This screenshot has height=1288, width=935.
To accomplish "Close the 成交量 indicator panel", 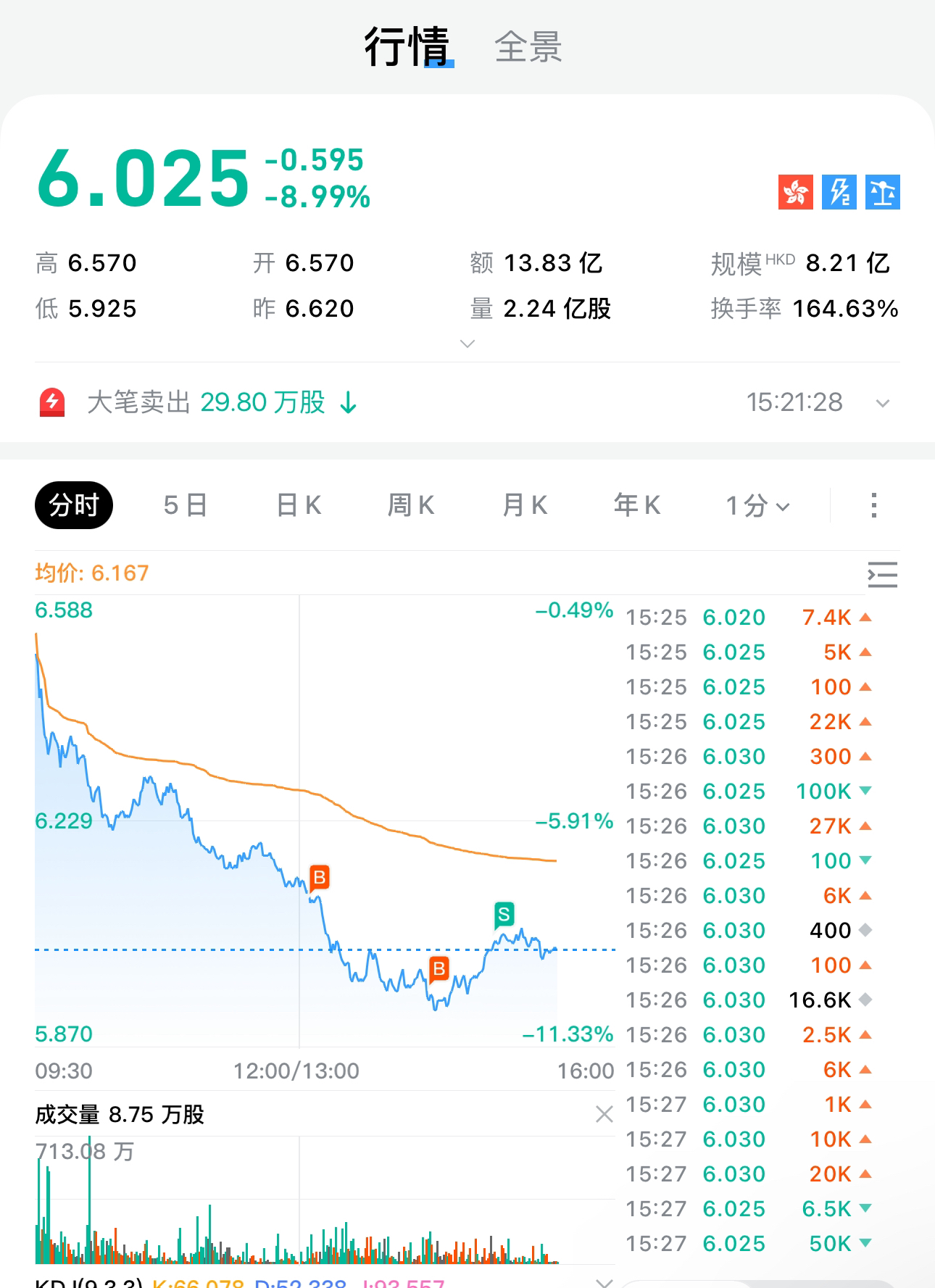I will pos(604,1114).
